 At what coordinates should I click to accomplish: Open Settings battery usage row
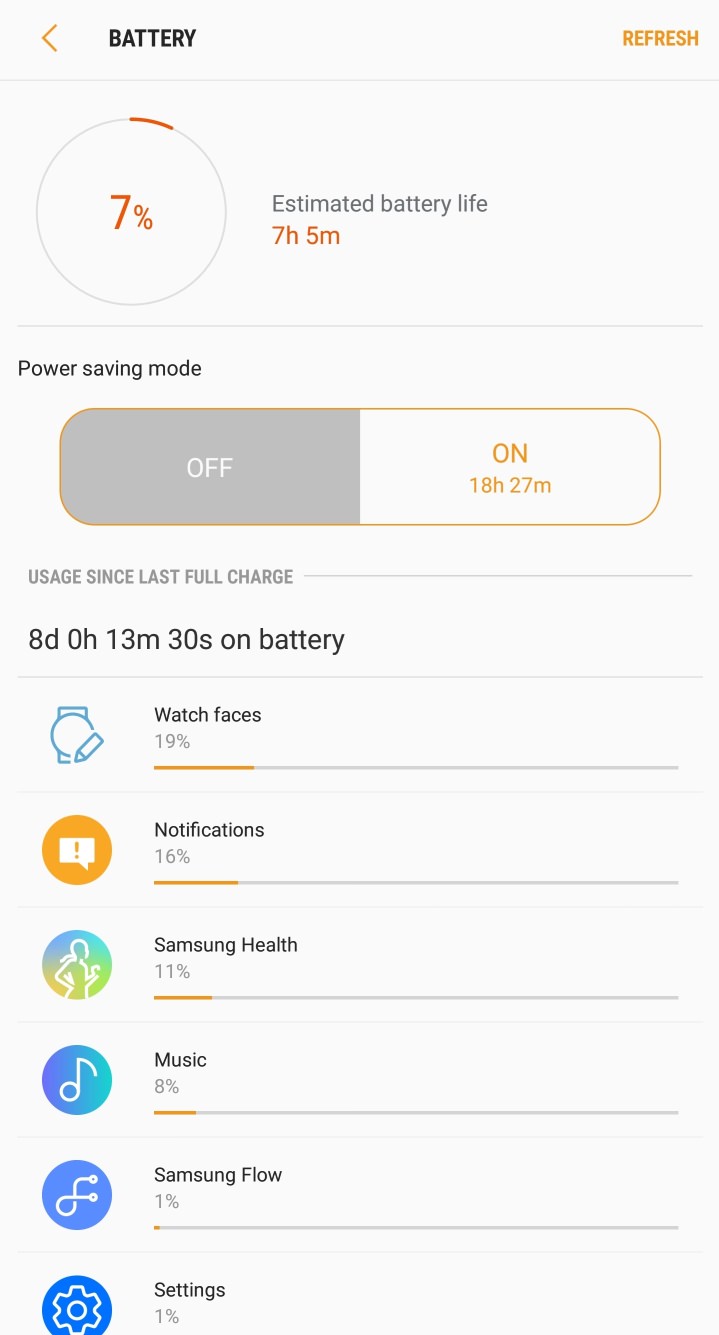click(360, 1302)
